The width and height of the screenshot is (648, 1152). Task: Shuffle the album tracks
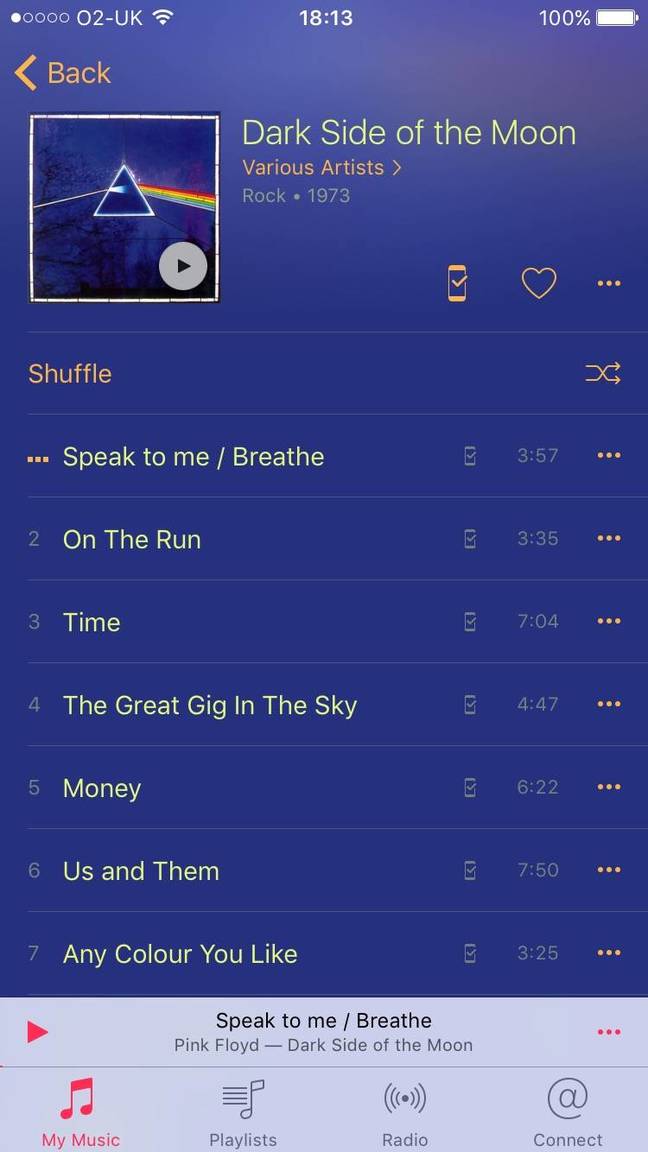pyautogui.click(x=324, y=373)
